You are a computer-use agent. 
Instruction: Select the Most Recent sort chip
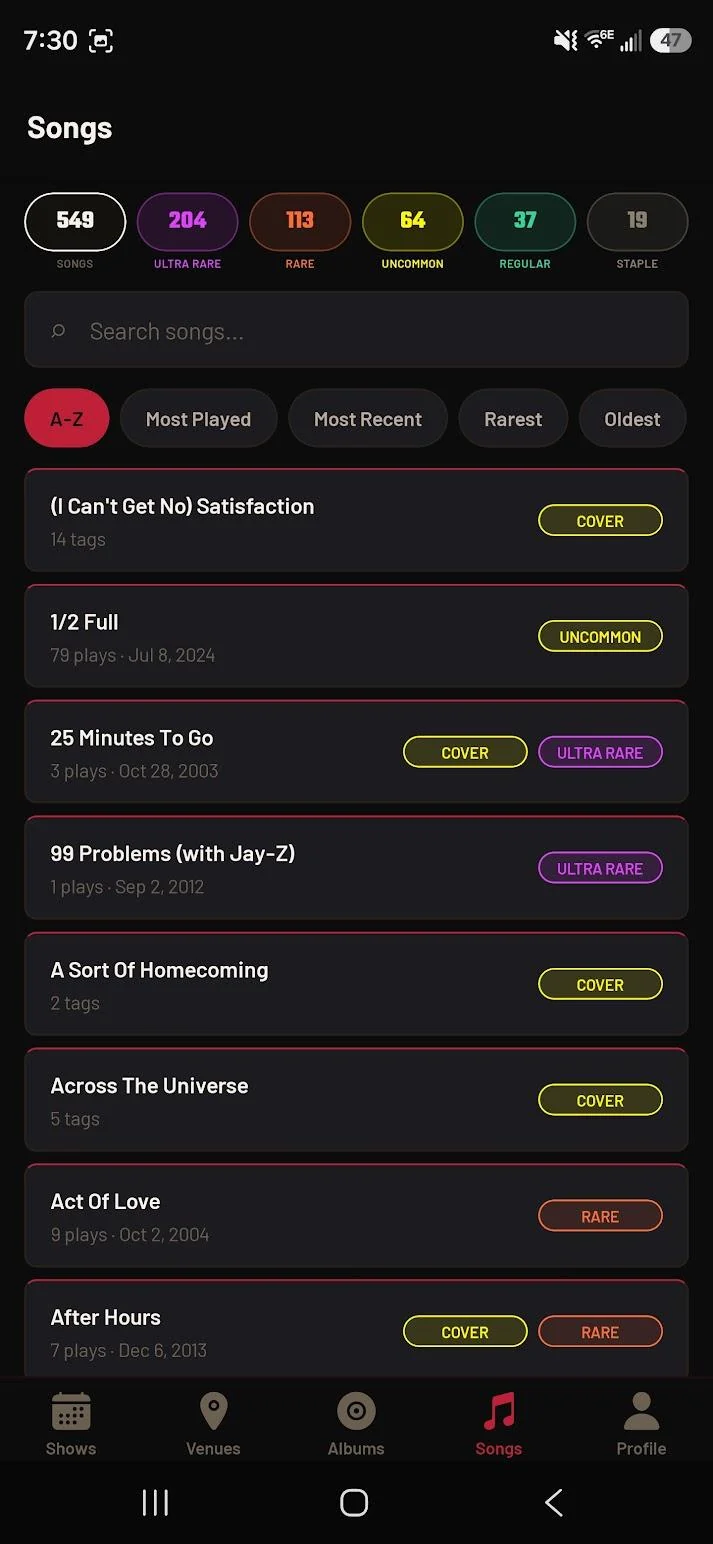click(x=367, y=419)
